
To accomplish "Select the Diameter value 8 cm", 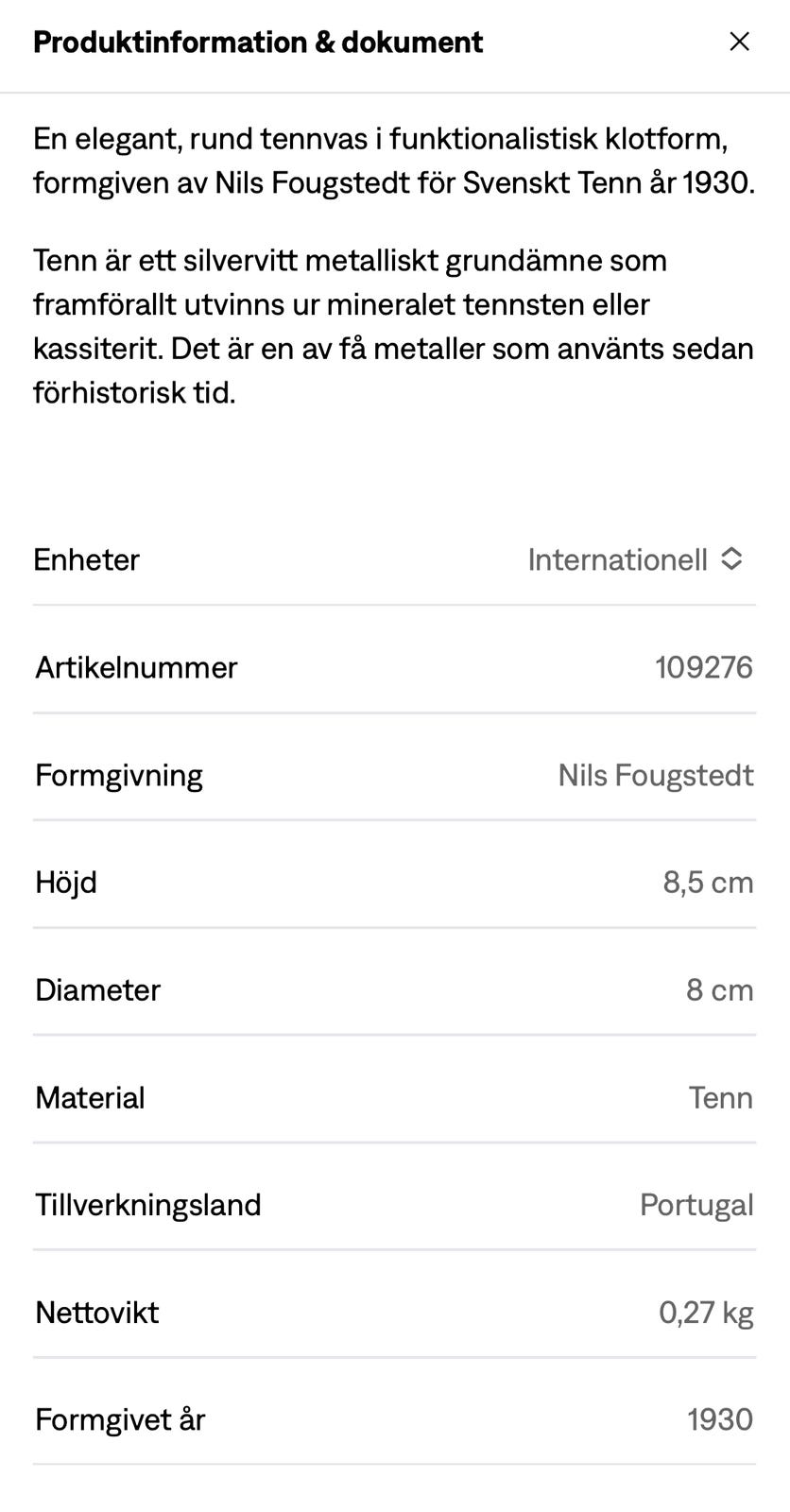I will tap(721, 989).
